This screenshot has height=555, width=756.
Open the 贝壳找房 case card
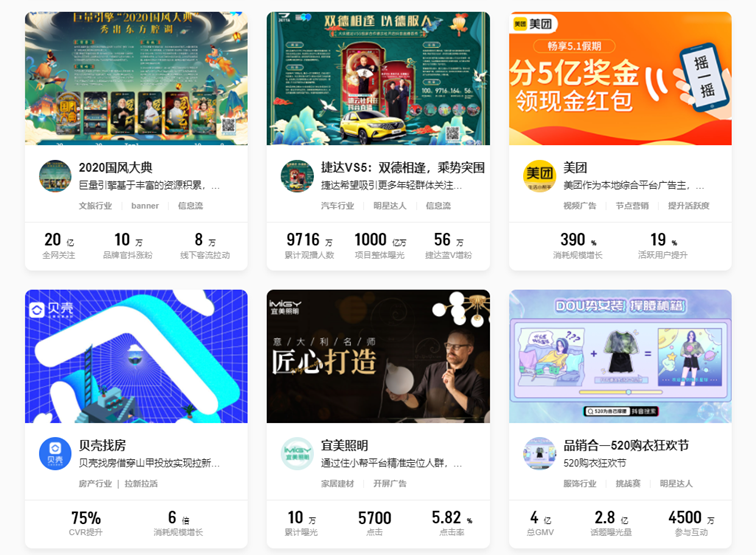(x=136, y=356)
